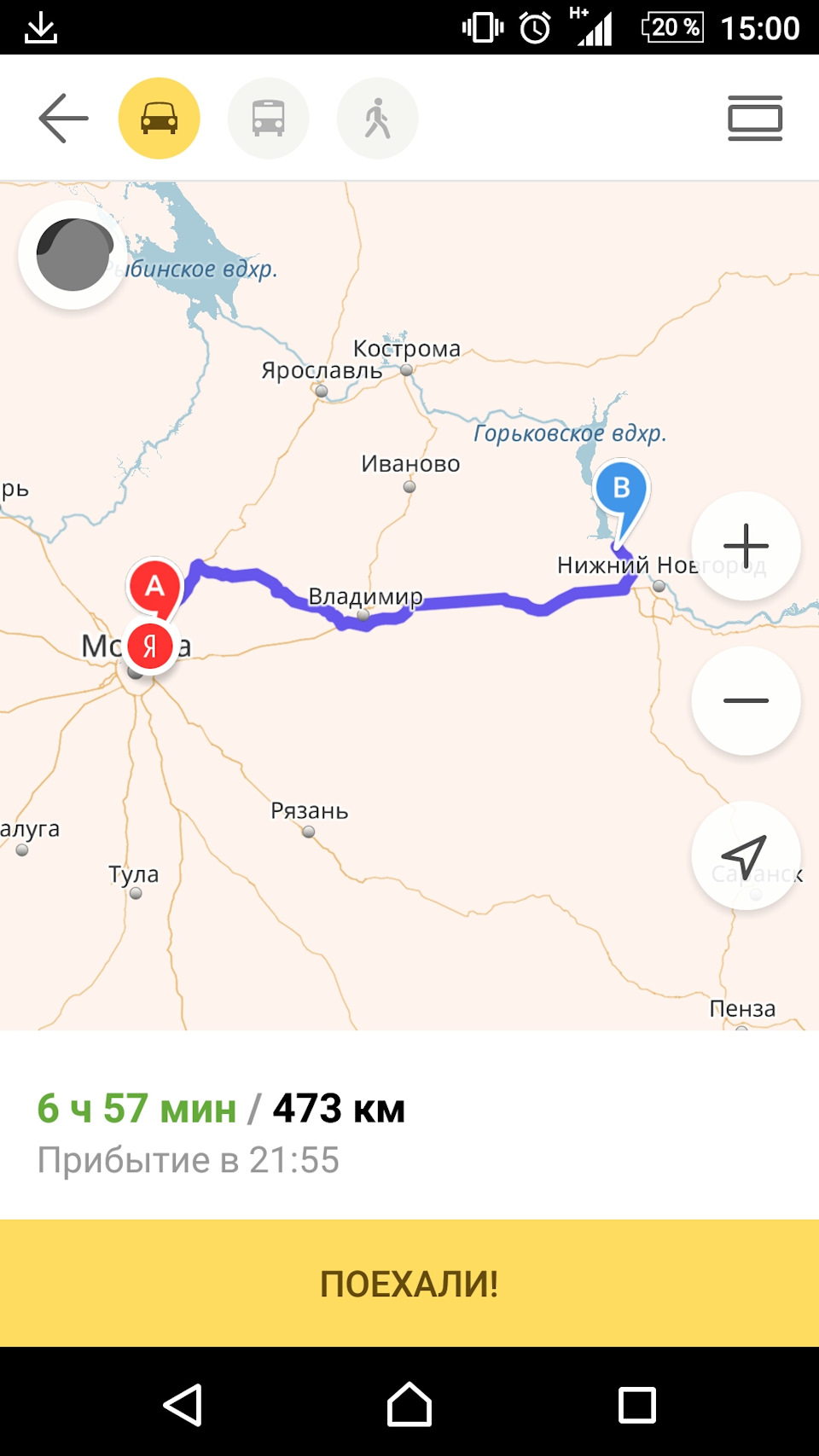The height and width of the screenshot is (1456, 819).
Task: Zoom out of the map
Action: [745, 701]
